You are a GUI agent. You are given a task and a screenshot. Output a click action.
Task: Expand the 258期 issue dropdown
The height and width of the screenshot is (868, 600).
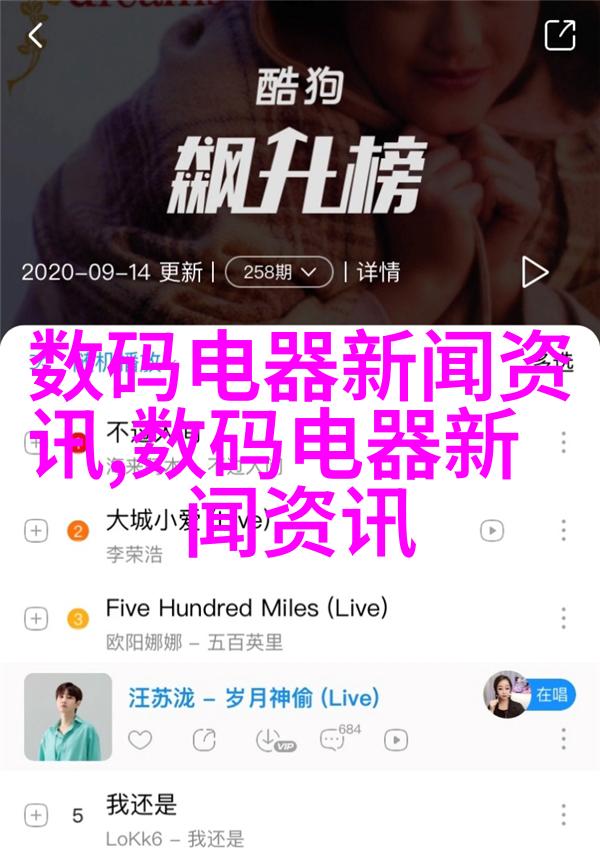[279, 271]
